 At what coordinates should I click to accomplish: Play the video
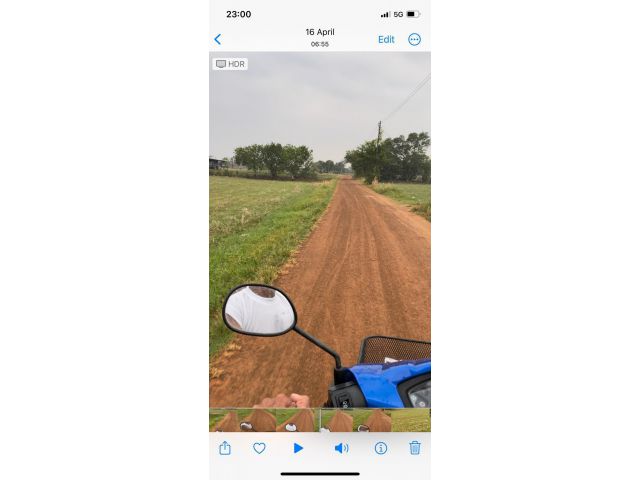[x=298, y=448]
